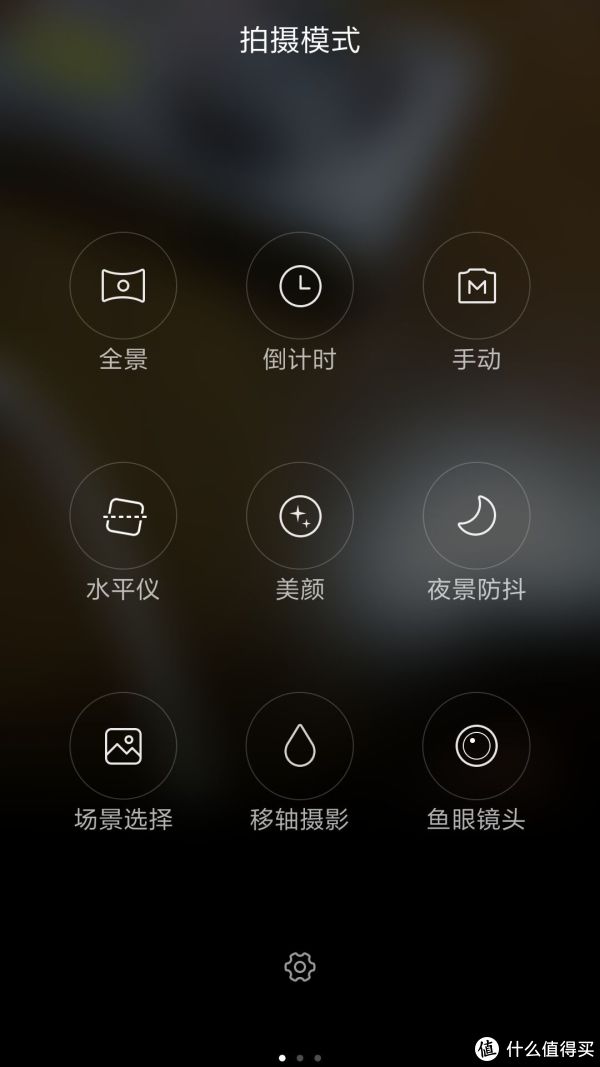Screen dimensions: 600x1067
Task: Select 移轴摄影 tilt-shift mode
Action: tap(300, 746)
